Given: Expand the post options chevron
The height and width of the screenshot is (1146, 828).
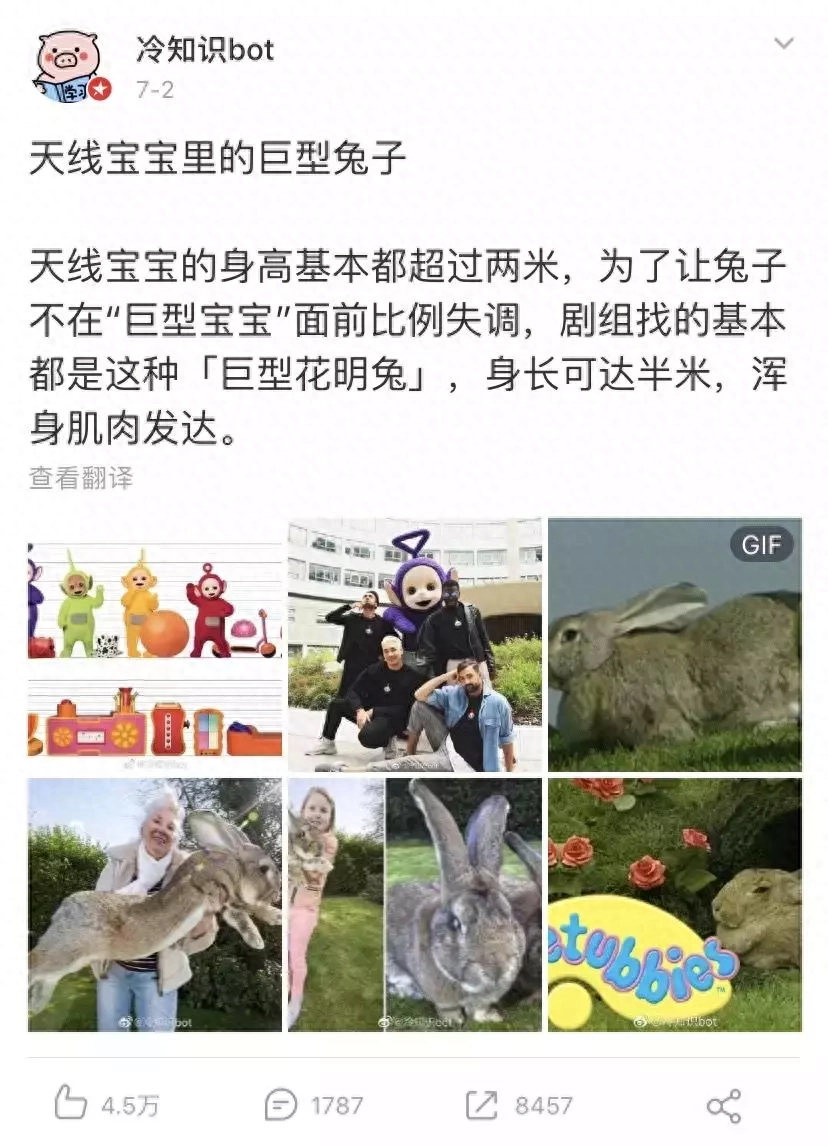Looking at the screenshot, I should tap(784, 43).
